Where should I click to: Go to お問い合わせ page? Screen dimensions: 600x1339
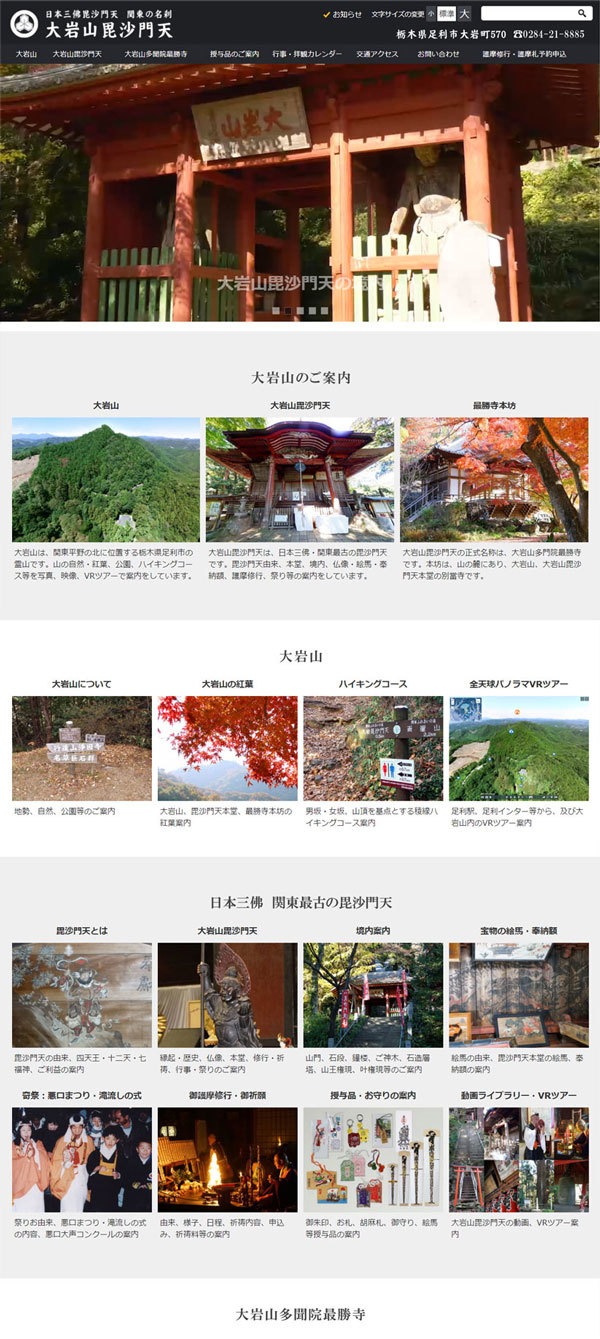(x=439, y=54)
